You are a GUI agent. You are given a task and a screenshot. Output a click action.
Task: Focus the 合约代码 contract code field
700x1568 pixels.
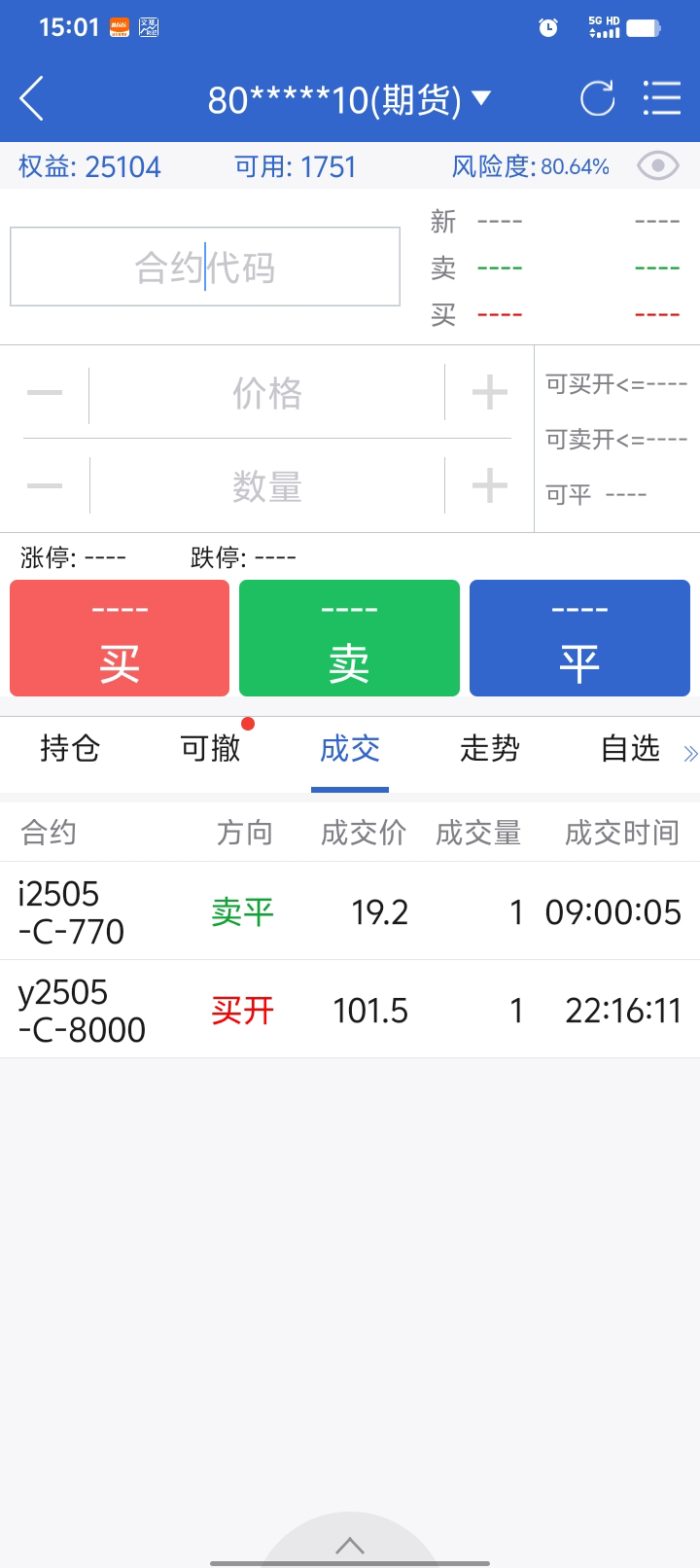[x=205, y=267]
